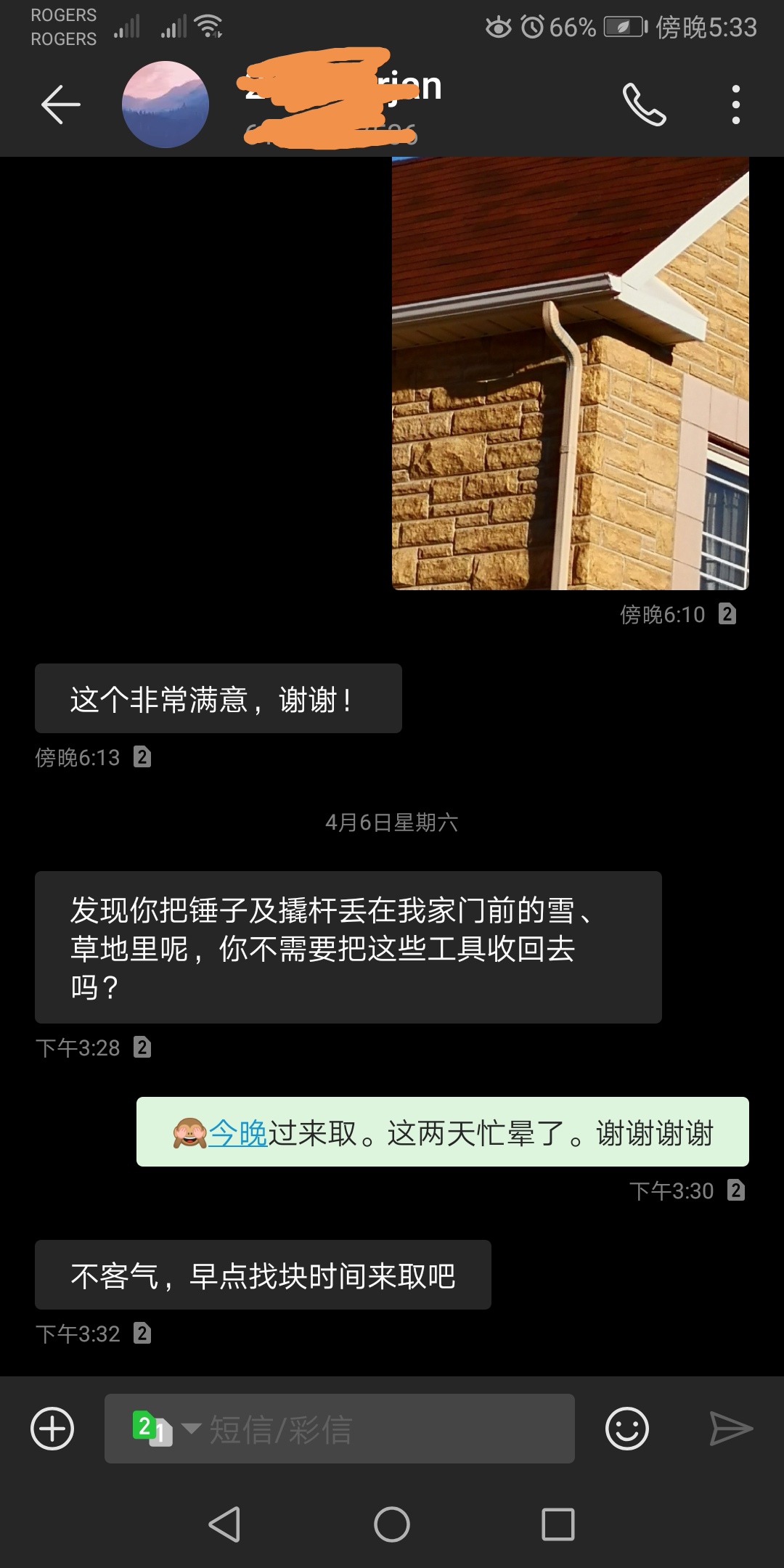This screenshot has width=784, height=1568.
Task: Switch the SIM card selector dropdown
Action: pos(167,1429)
